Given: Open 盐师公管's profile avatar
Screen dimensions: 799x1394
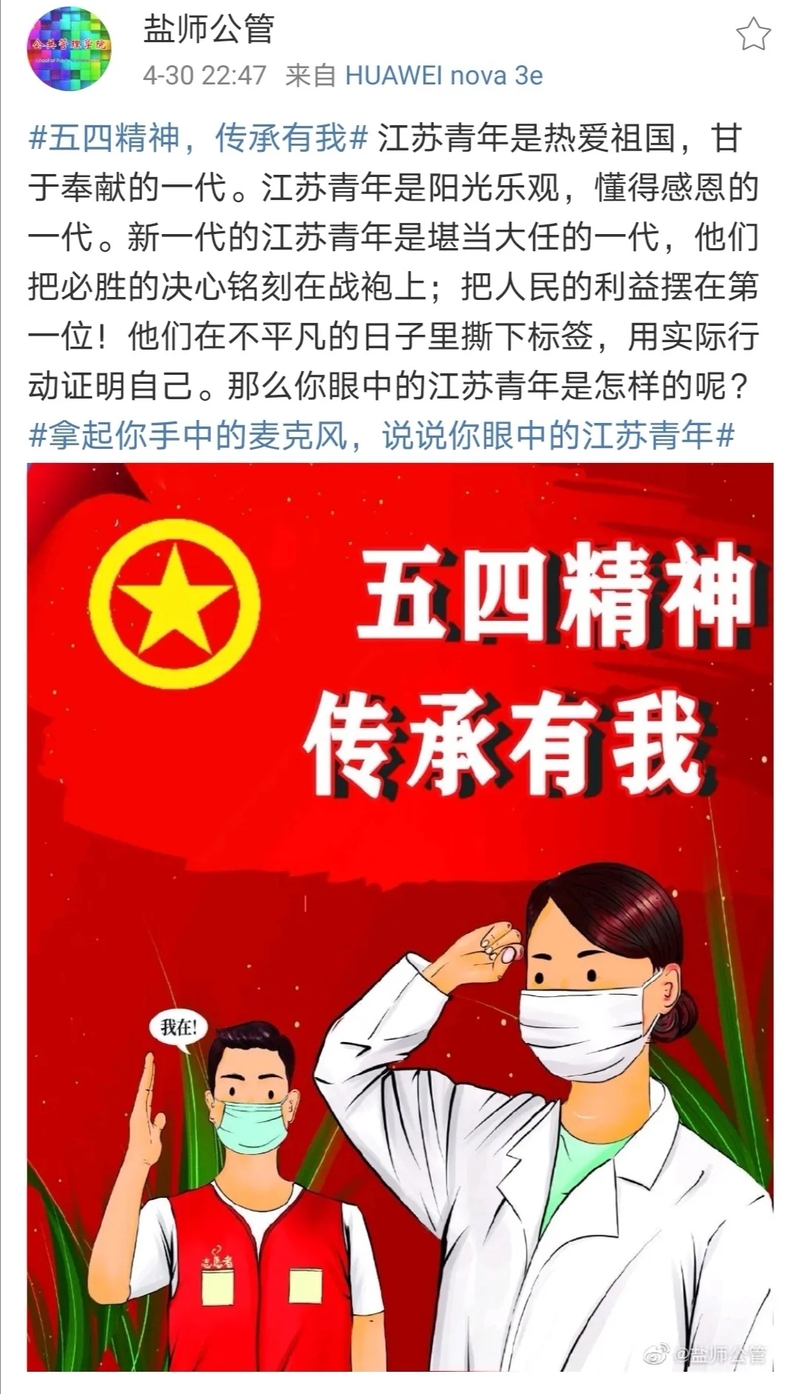Looking at the screenshot, I should click(x=69, y=48).
